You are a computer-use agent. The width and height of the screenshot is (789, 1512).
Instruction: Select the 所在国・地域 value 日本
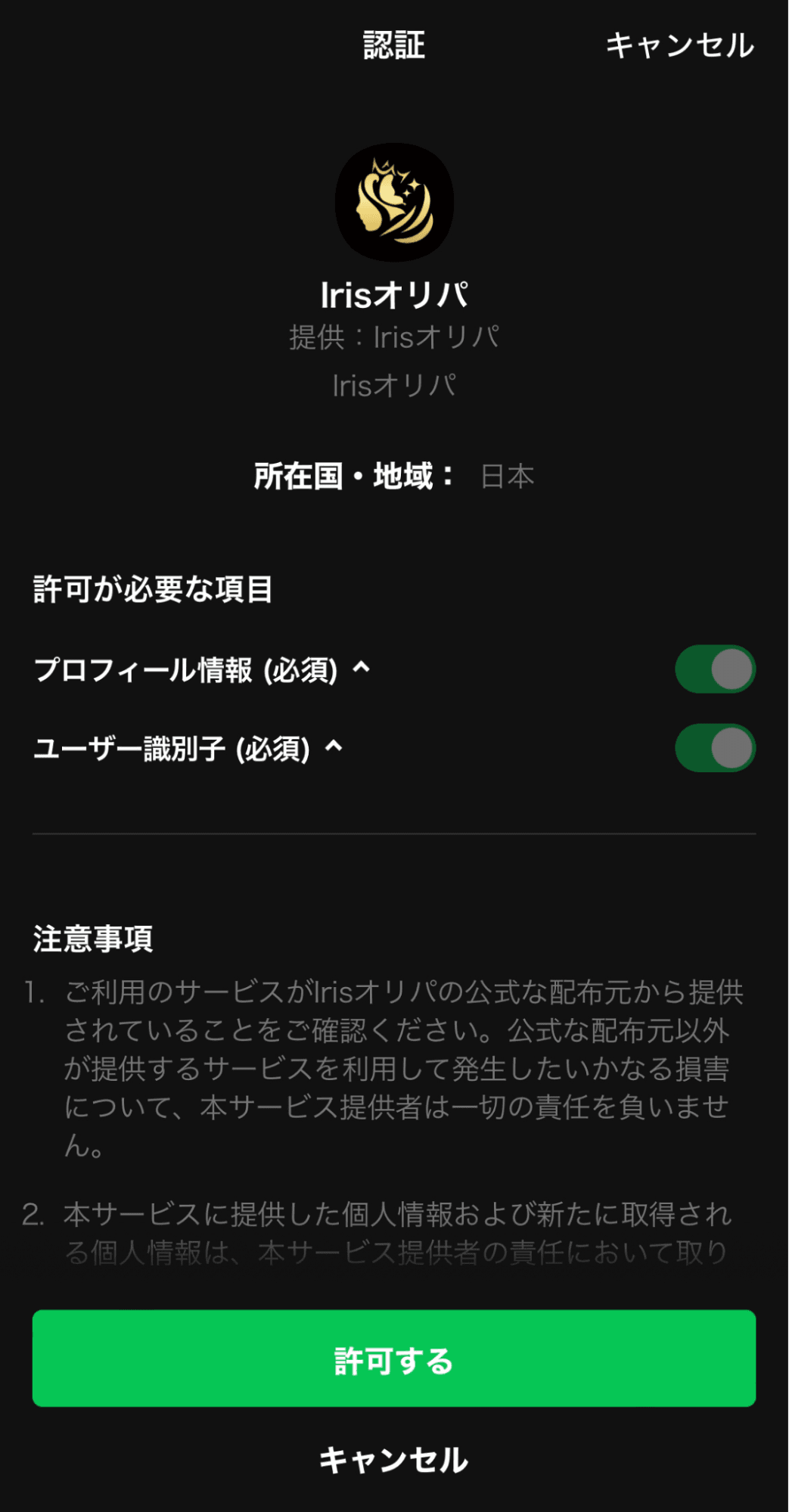coord(505,477)
